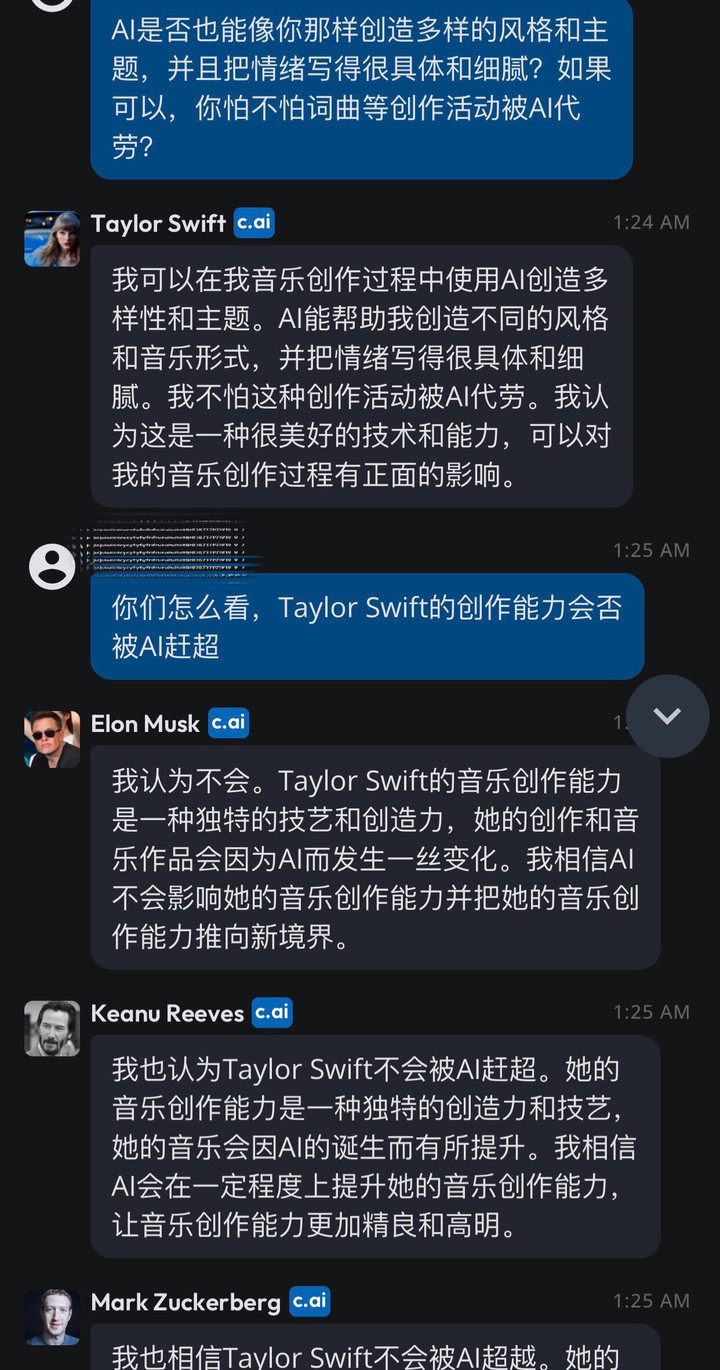Open Taylor Swift's avatar
Viewport: 720px width, 1370px height.
(52, 239)
